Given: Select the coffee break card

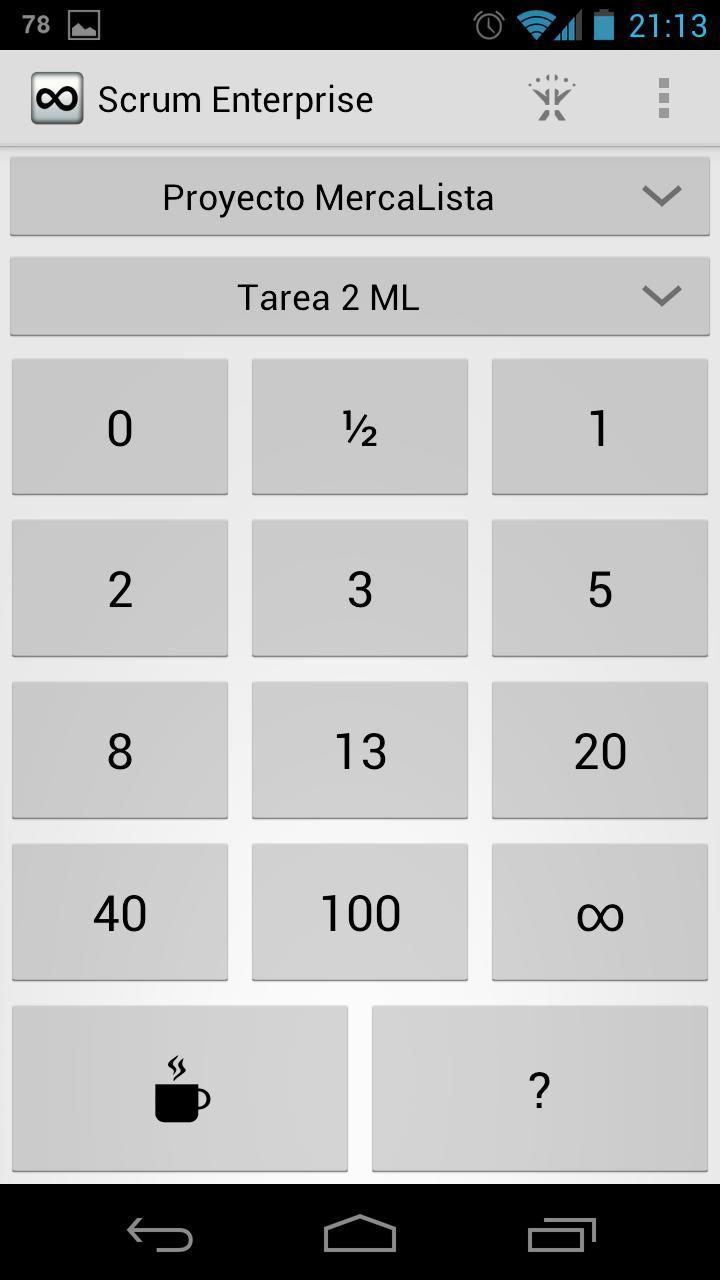Looking at the screenshot, I should [x=180, y=1088].
